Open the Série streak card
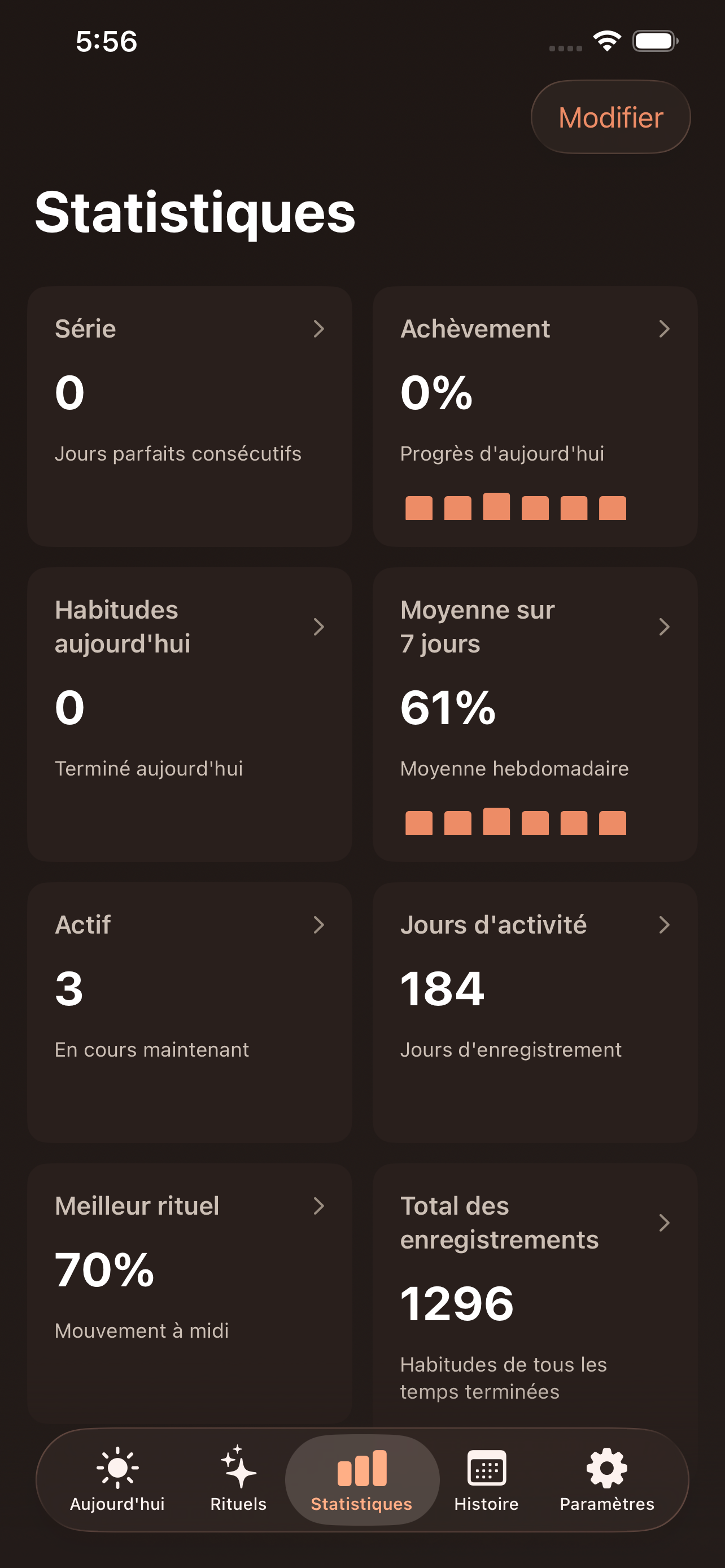The image size is (725, 1568). point(189,417)
